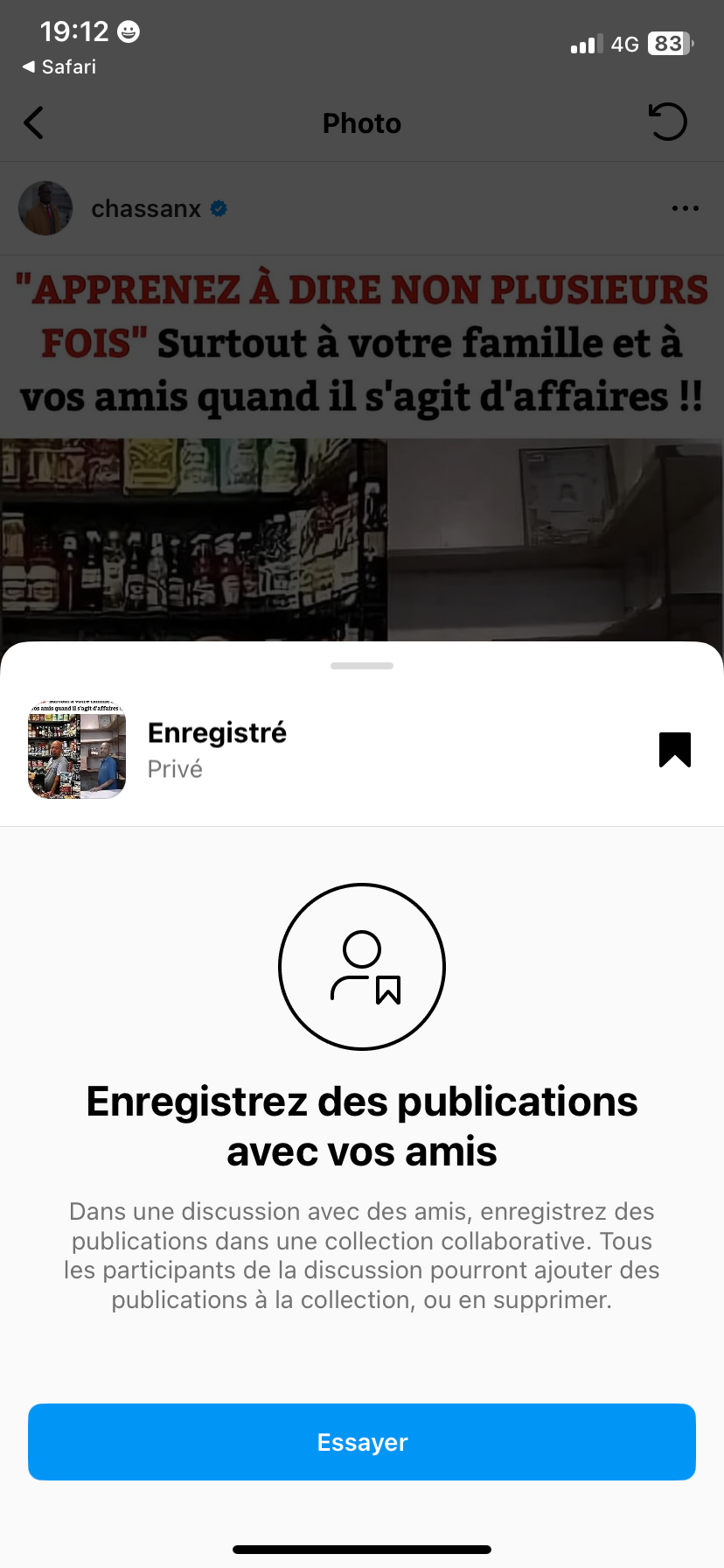Open the post's three-dot options menu

(685, 208)
